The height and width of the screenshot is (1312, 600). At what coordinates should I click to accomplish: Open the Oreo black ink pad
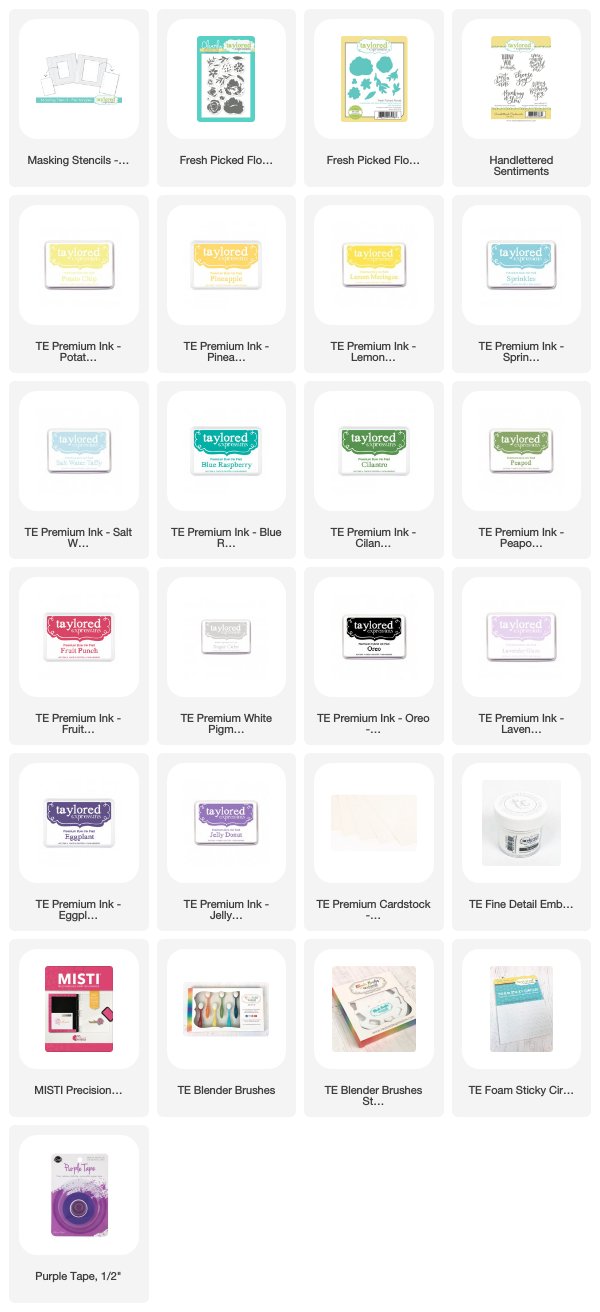tap(374, 655)
